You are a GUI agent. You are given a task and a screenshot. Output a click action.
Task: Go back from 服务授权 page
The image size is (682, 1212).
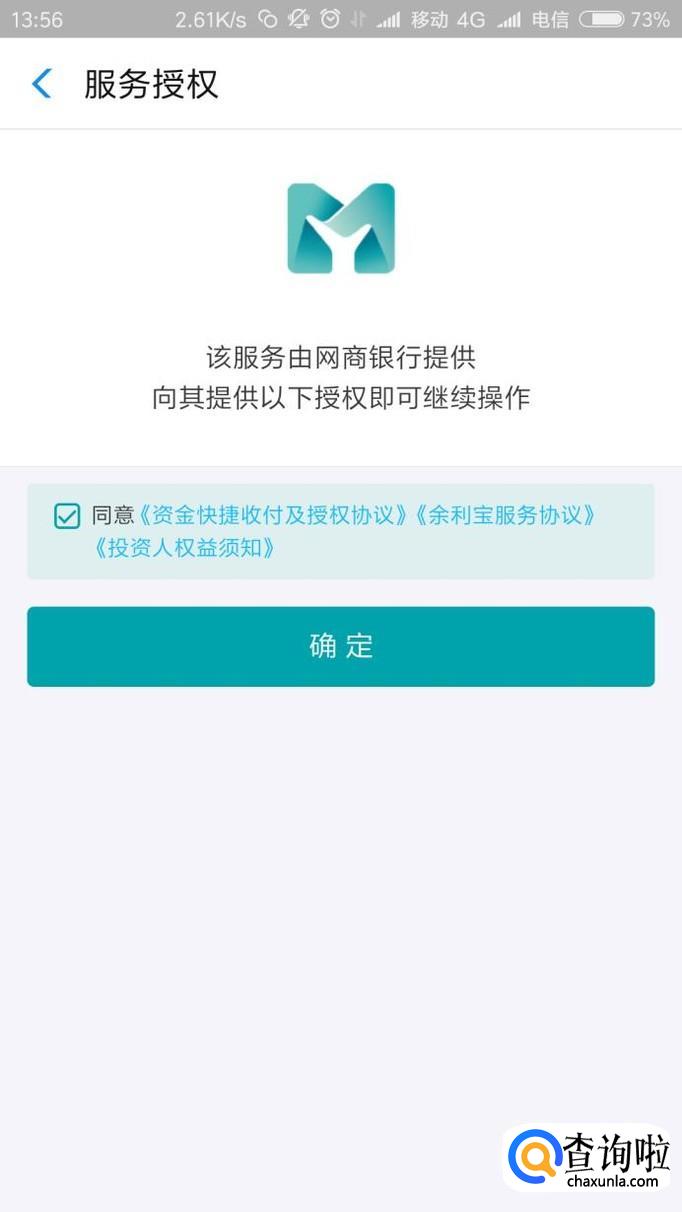tap(42, 84)
